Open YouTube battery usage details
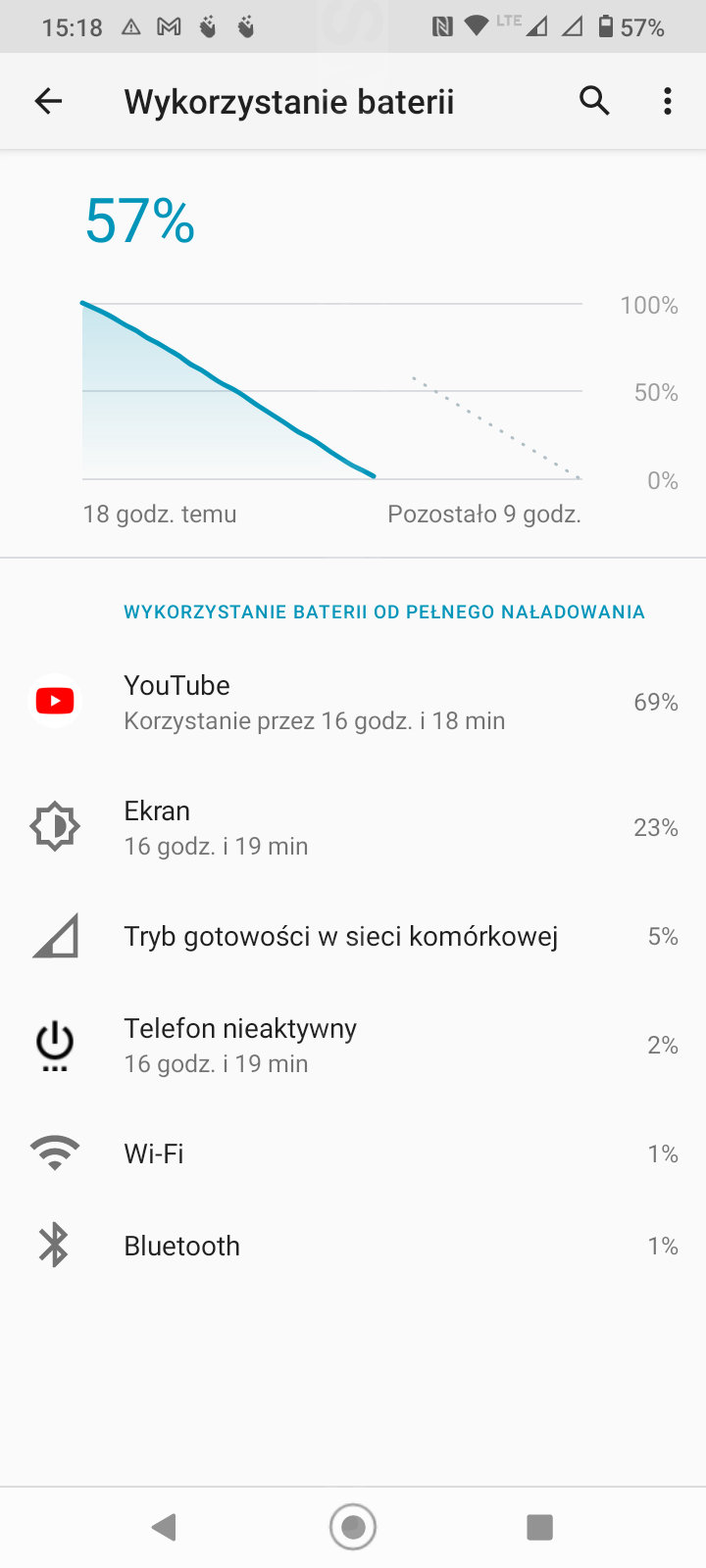The height and width of the screenshot is (1568, 706). [x=353, y=702]
